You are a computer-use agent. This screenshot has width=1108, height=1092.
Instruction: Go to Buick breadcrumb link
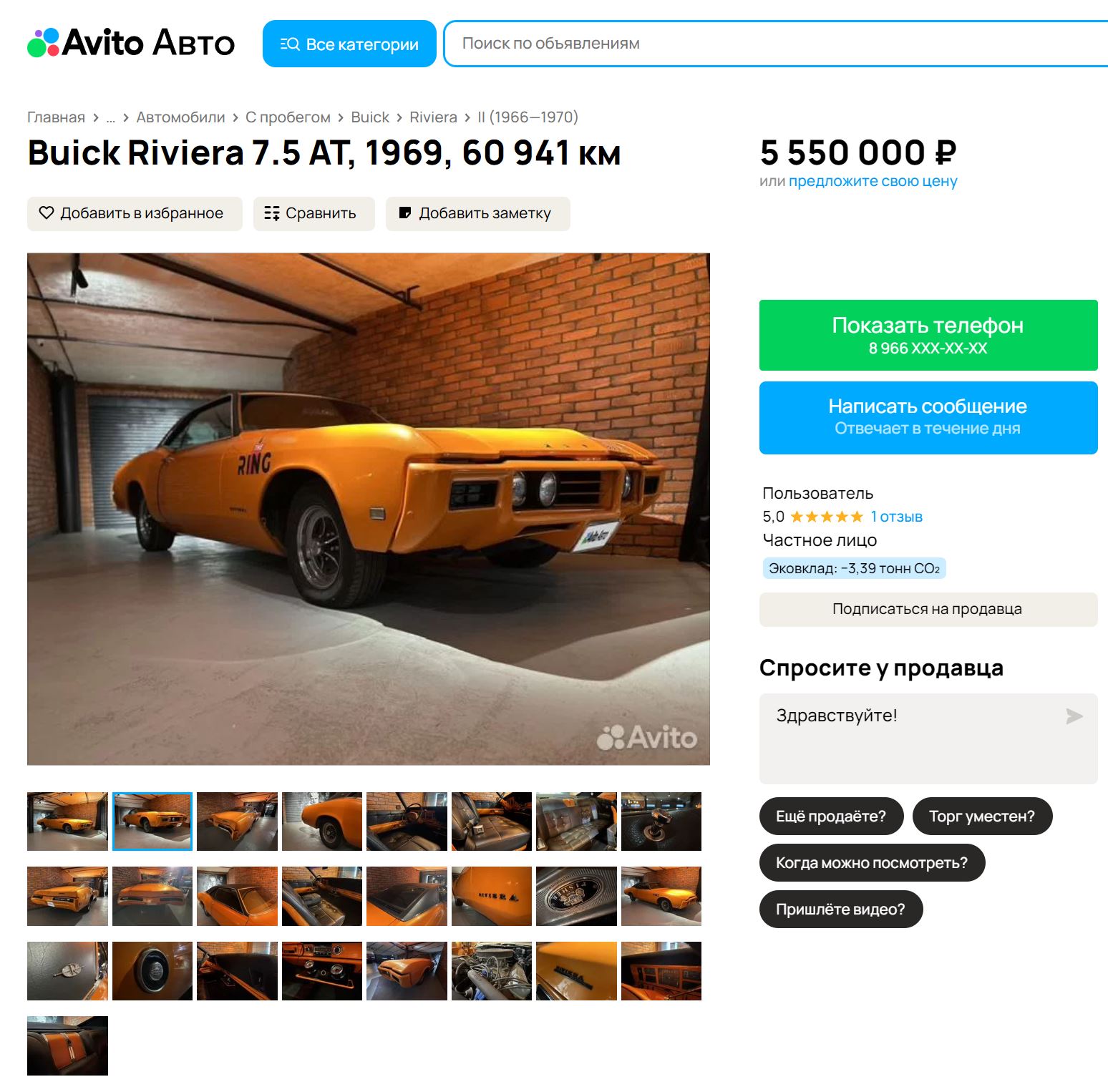click(370, 117)
